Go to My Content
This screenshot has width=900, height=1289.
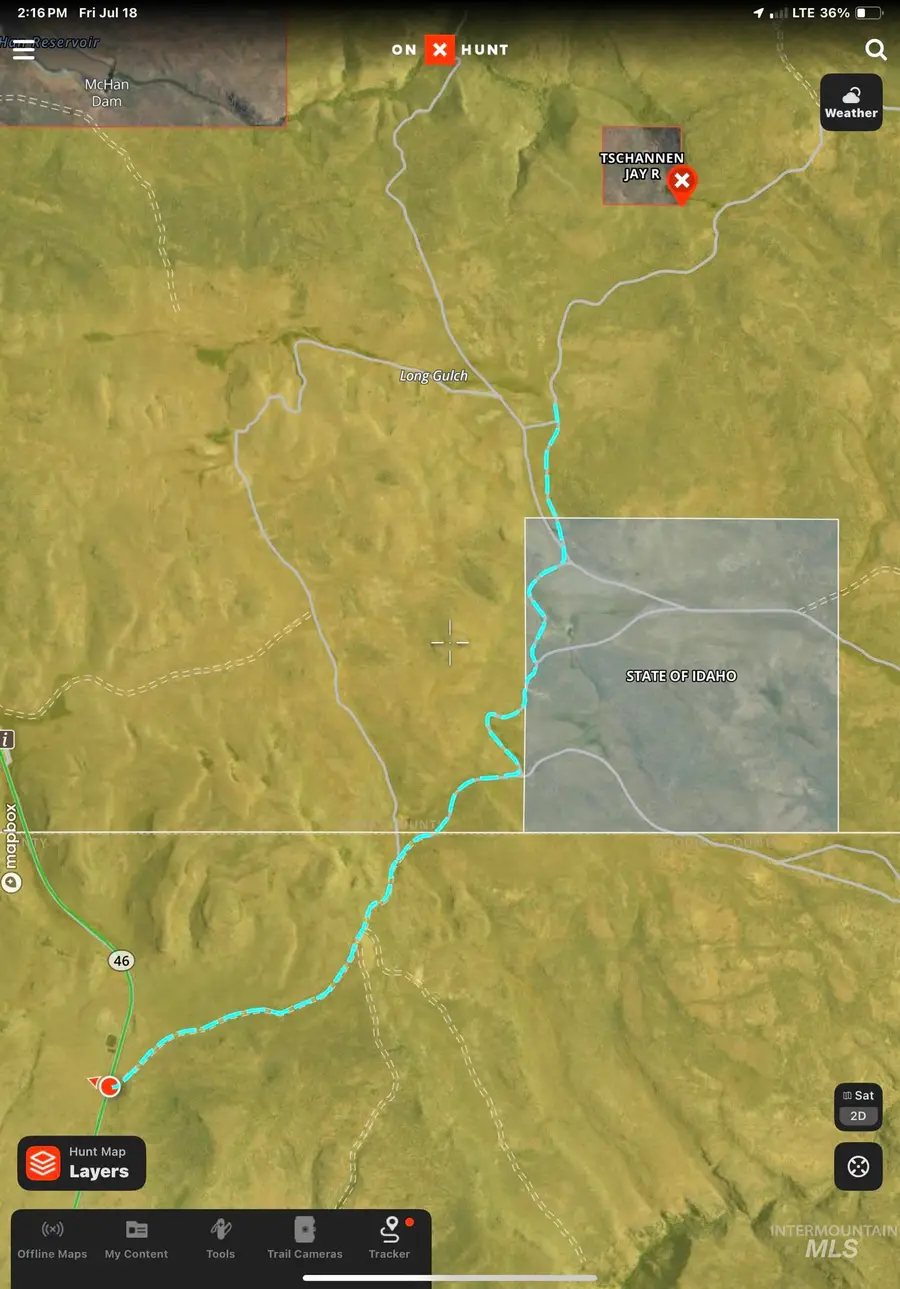(x=137, y=1238)
